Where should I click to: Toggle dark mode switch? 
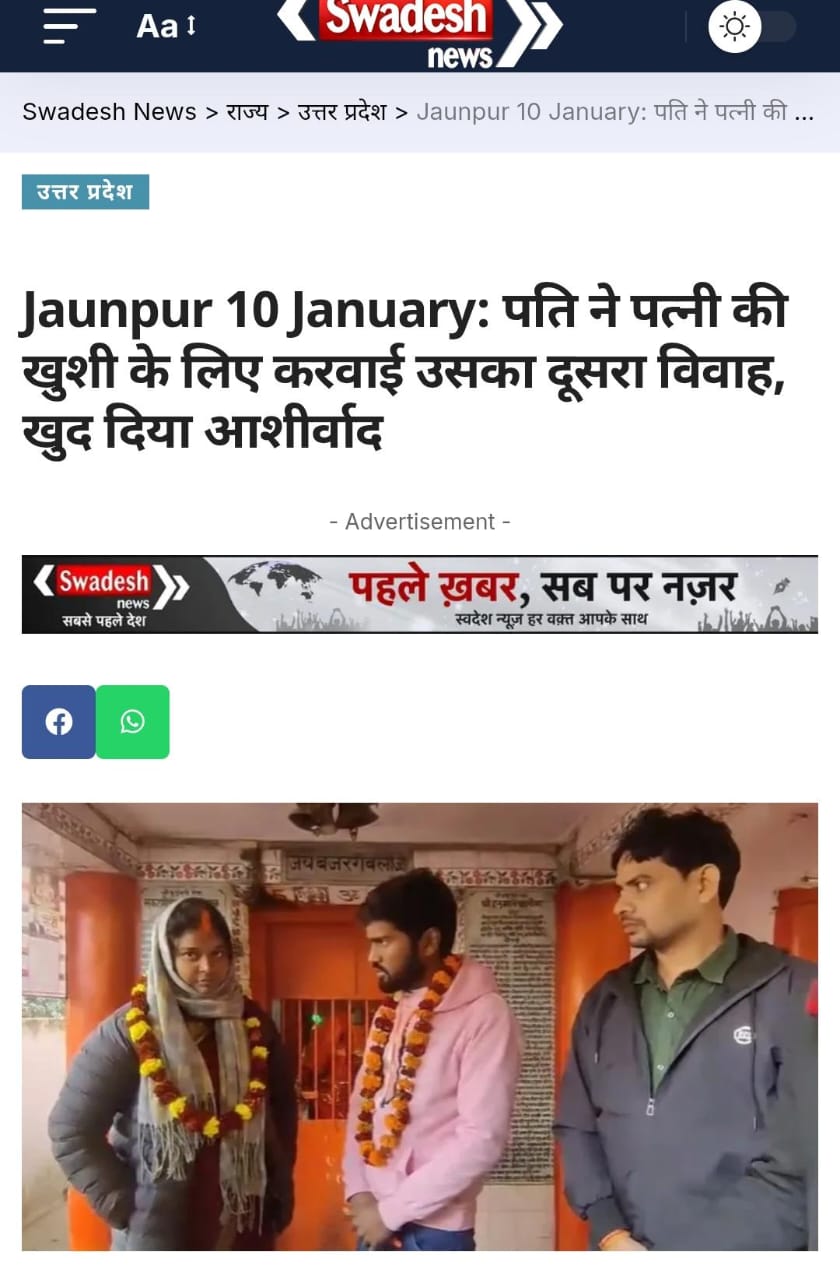pyautogui.click(x=752, y=27)
